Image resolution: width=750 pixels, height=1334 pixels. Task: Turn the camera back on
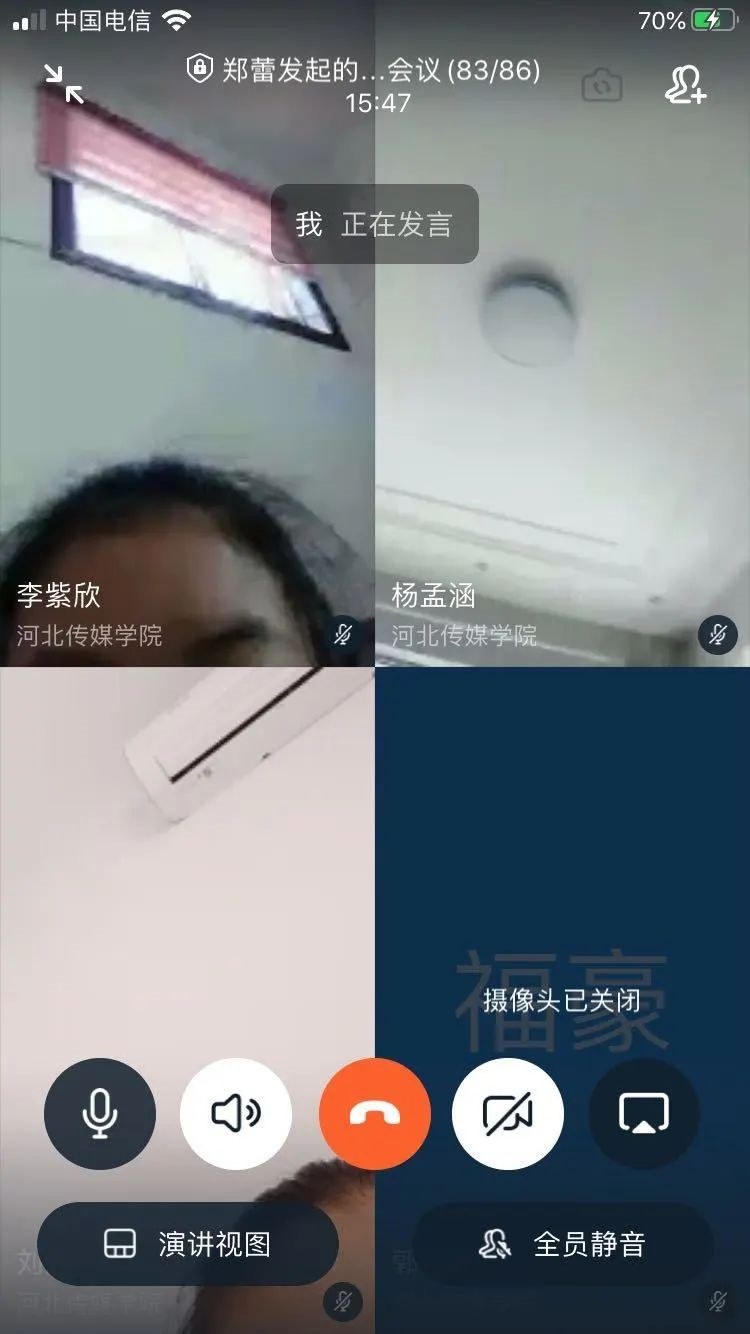[508, 1113]
